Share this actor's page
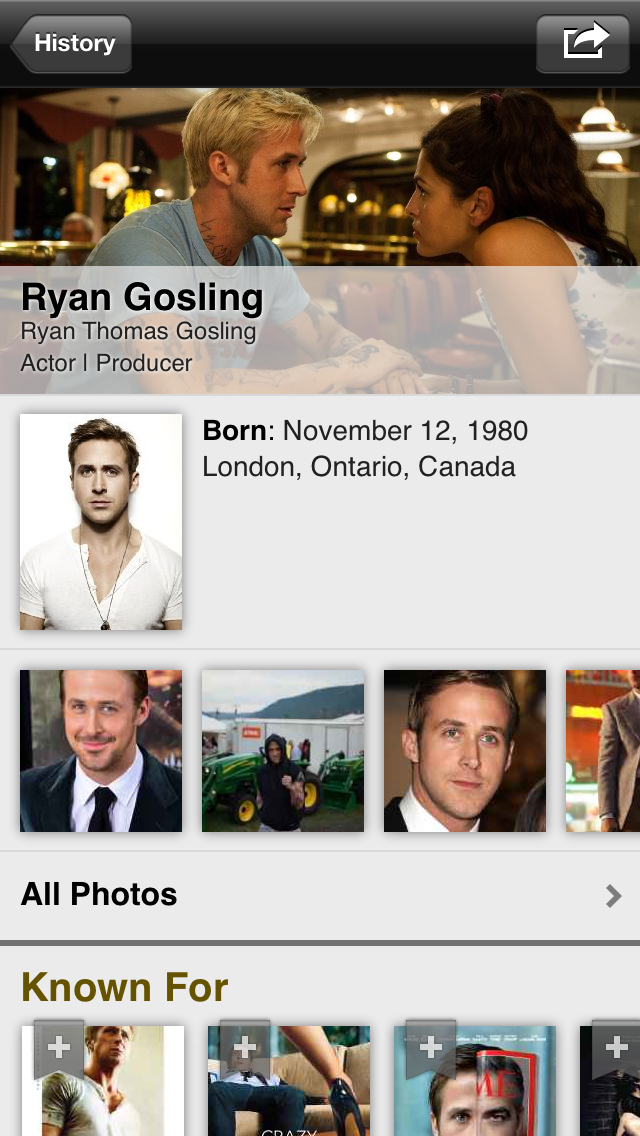This screenshot has height=1136, width=640. click(x=585, y=44)
